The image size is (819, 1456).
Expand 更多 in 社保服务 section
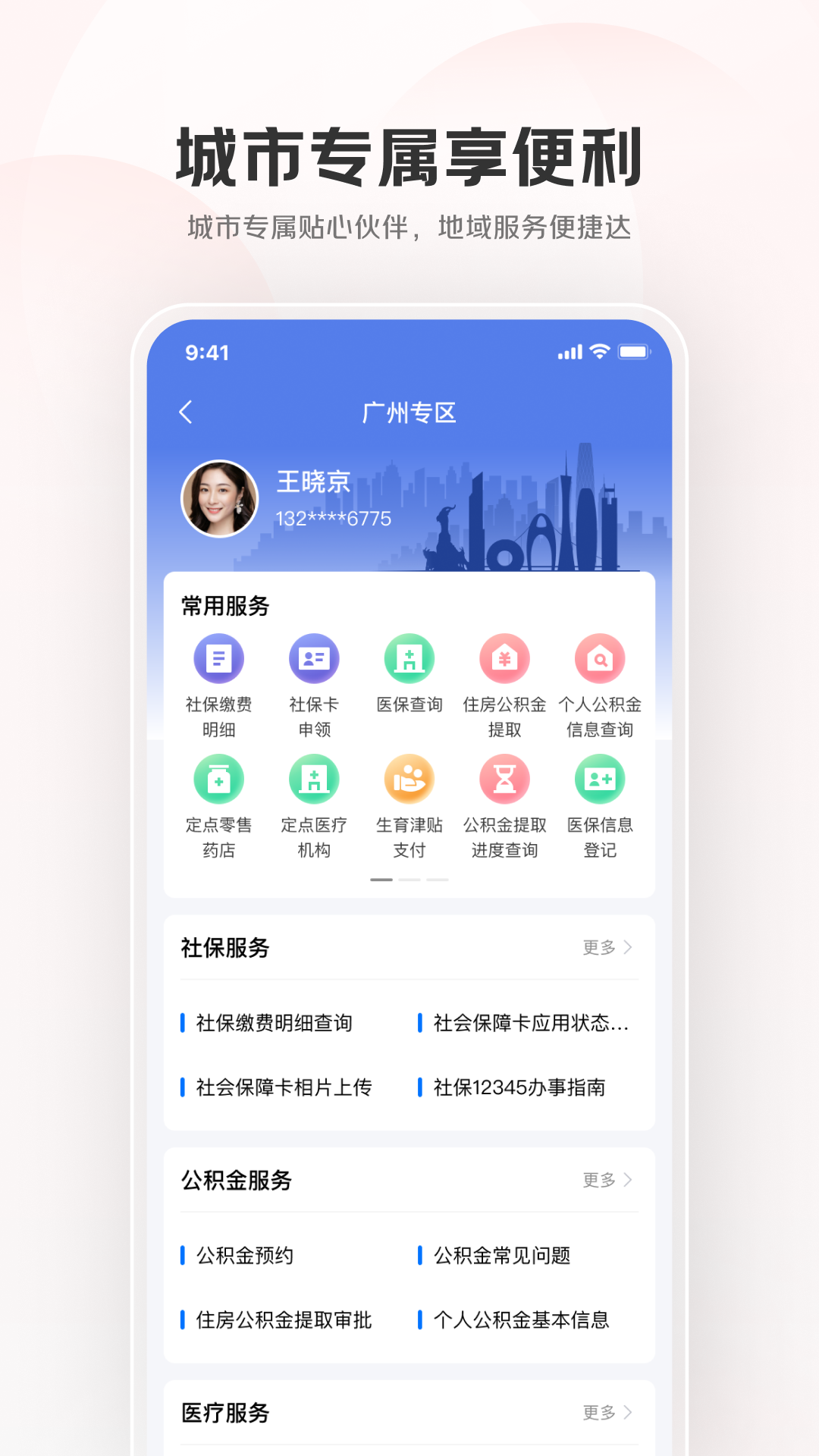coord(607,947)
